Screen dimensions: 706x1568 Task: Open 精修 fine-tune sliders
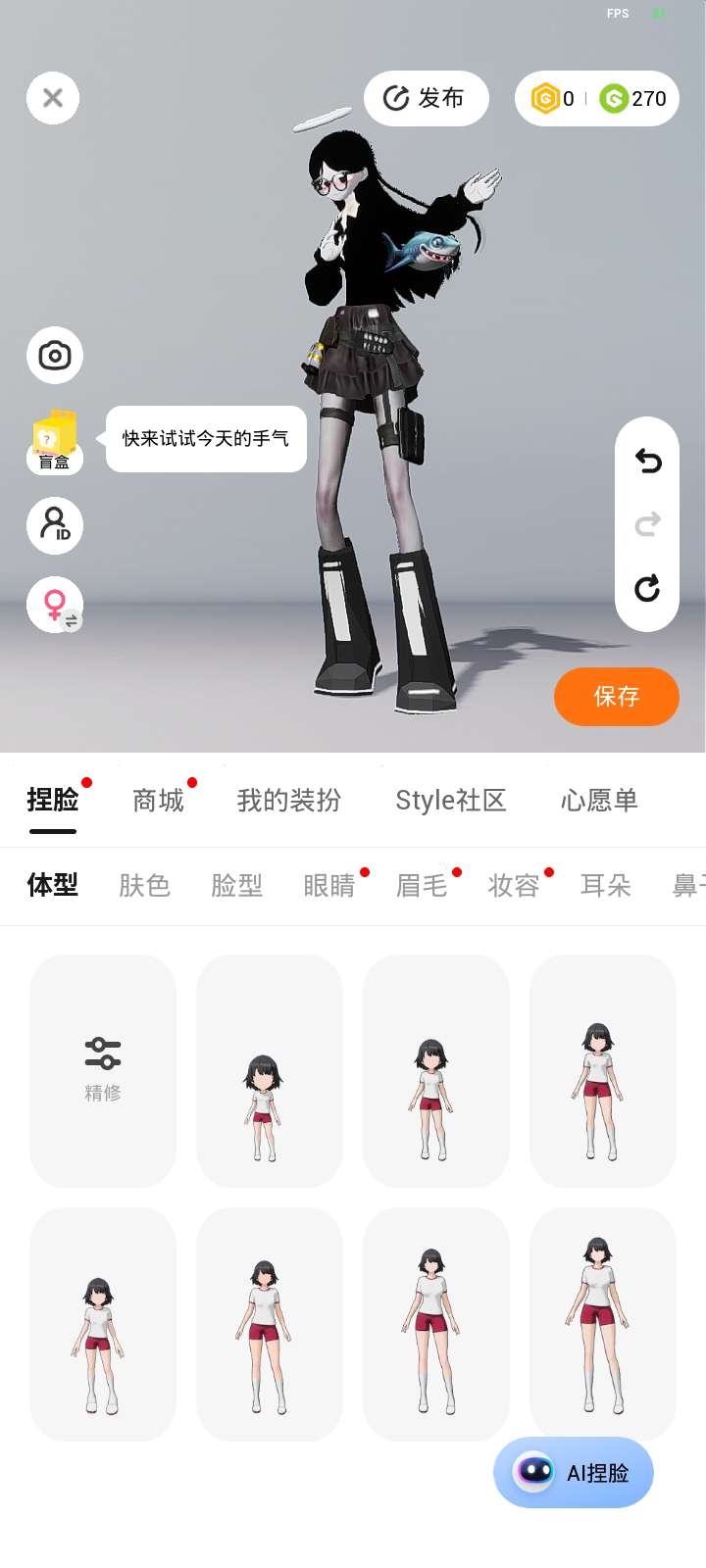pyautogui.click(x=103, y=1070)
